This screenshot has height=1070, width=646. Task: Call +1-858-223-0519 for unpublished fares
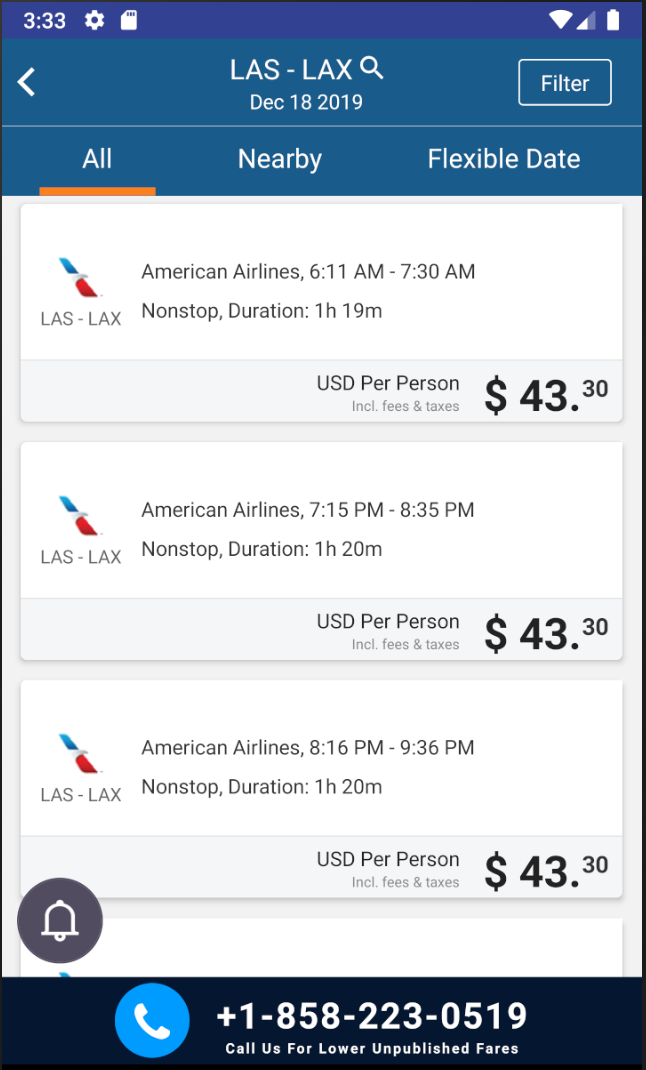[x=323, y=1021]
